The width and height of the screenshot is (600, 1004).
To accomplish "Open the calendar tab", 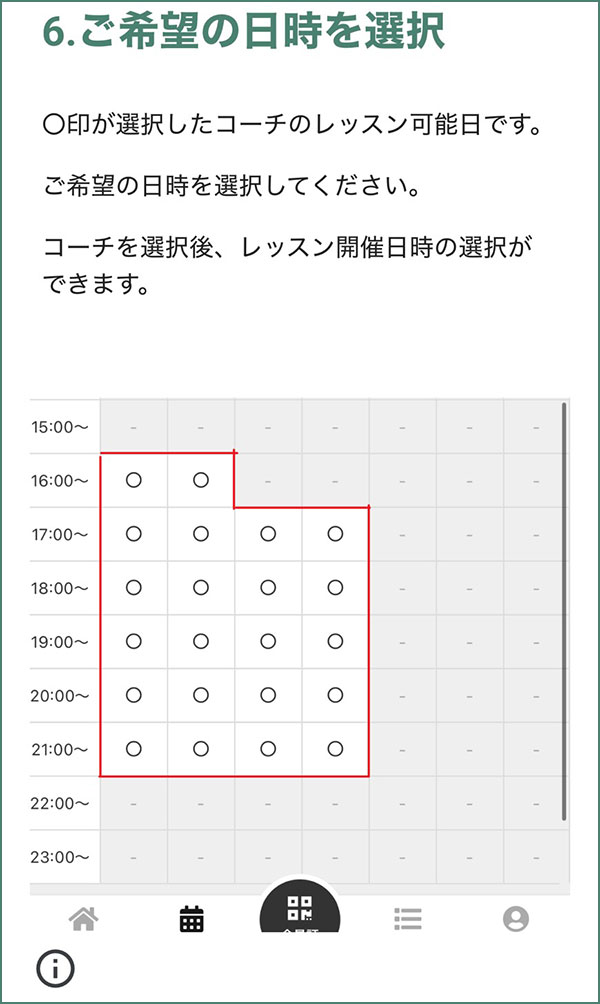I will (192, 919).
